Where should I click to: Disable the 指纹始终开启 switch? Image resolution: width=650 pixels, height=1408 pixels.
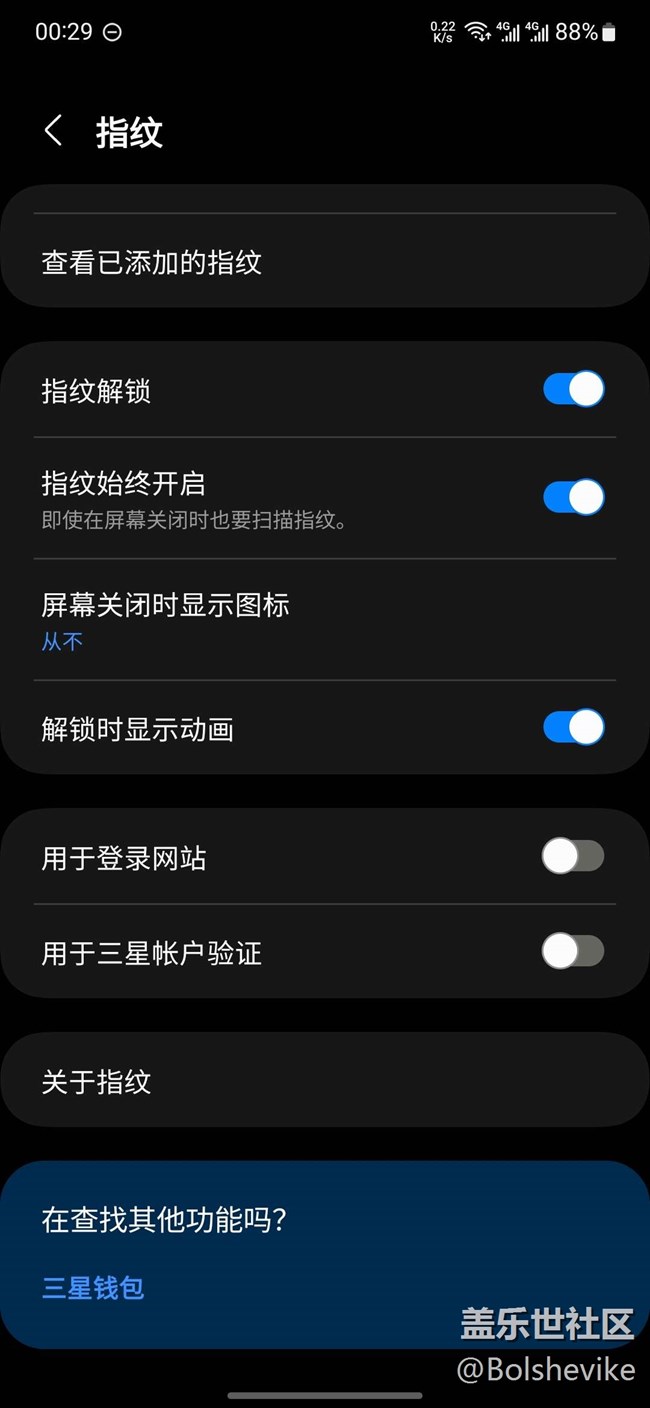(573, 497)
